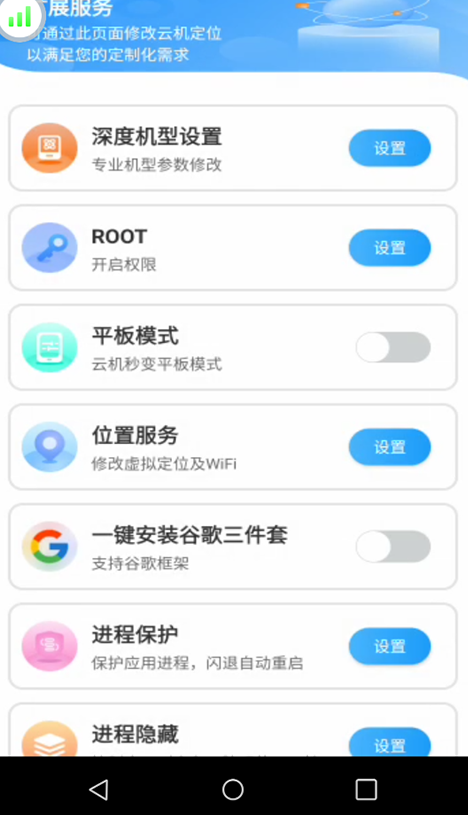Enable the 平板模式 toggle

point(393,347)
